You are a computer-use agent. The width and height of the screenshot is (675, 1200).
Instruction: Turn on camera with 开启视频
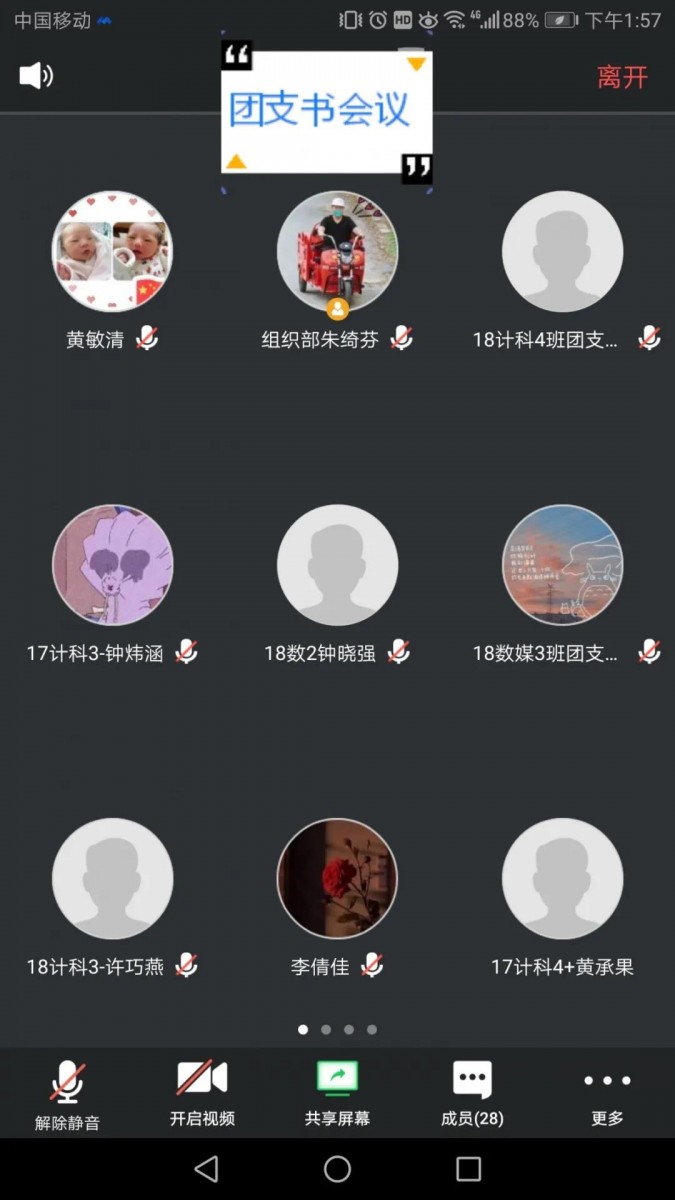(202, 1094)
